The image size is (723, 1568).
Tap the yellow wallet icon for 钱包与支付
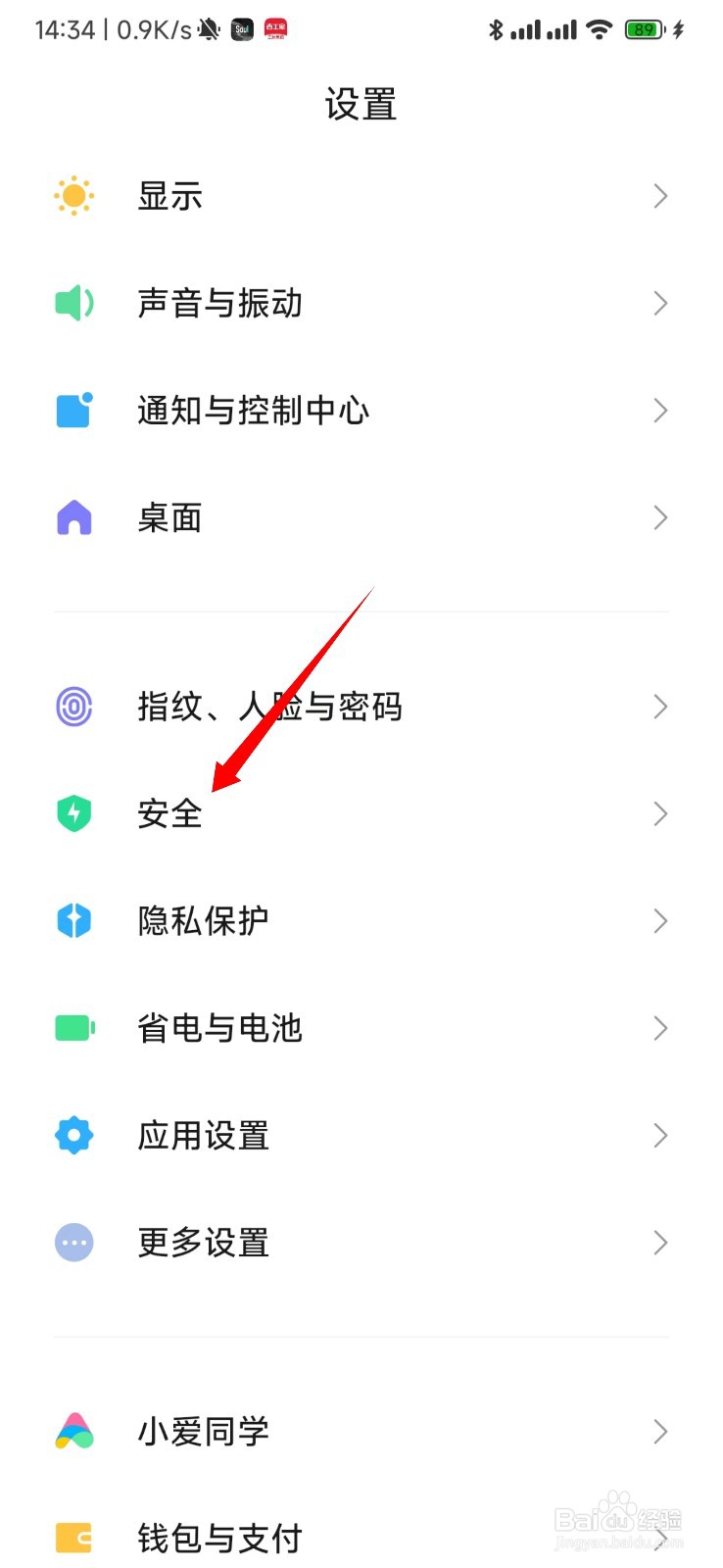(73, 1539)
